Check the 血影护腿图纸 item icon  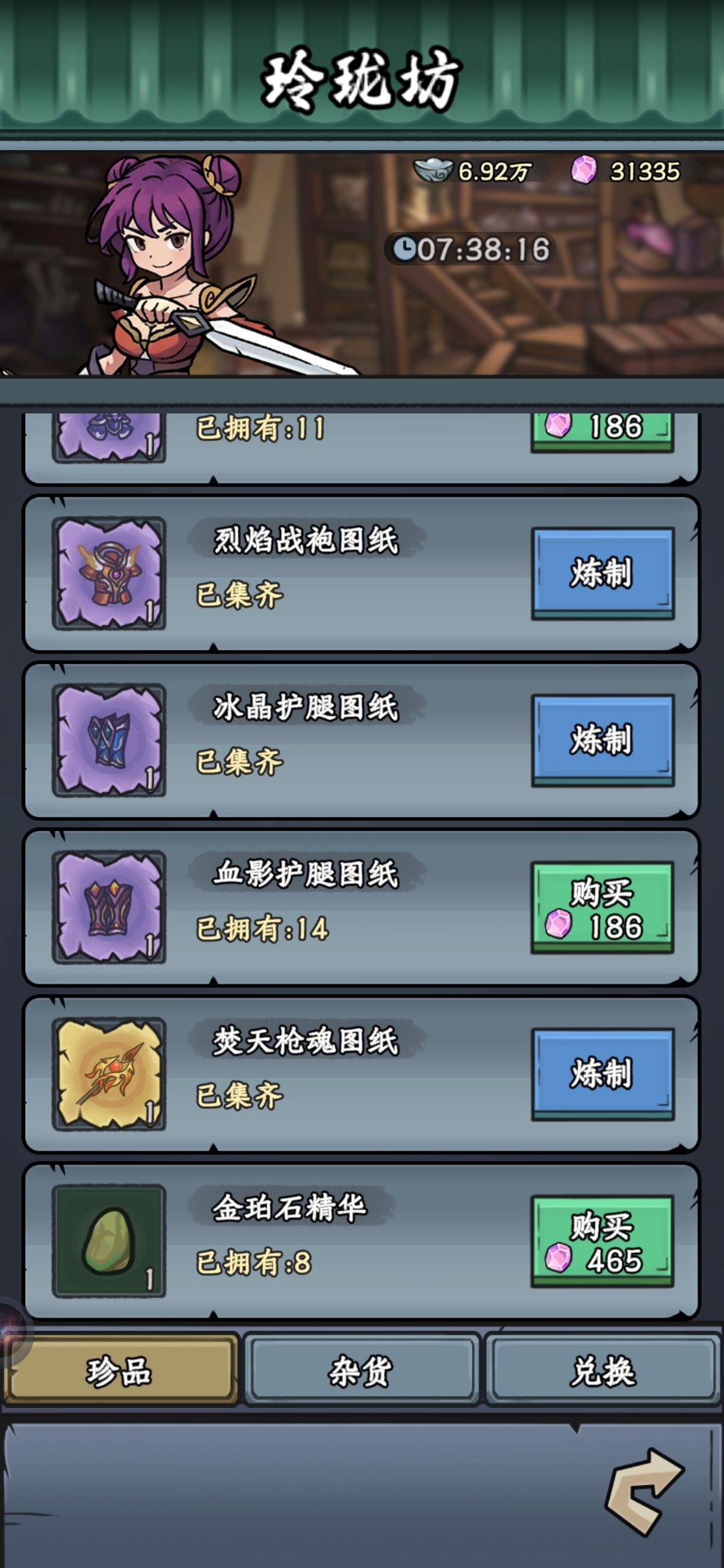[109, 907]
